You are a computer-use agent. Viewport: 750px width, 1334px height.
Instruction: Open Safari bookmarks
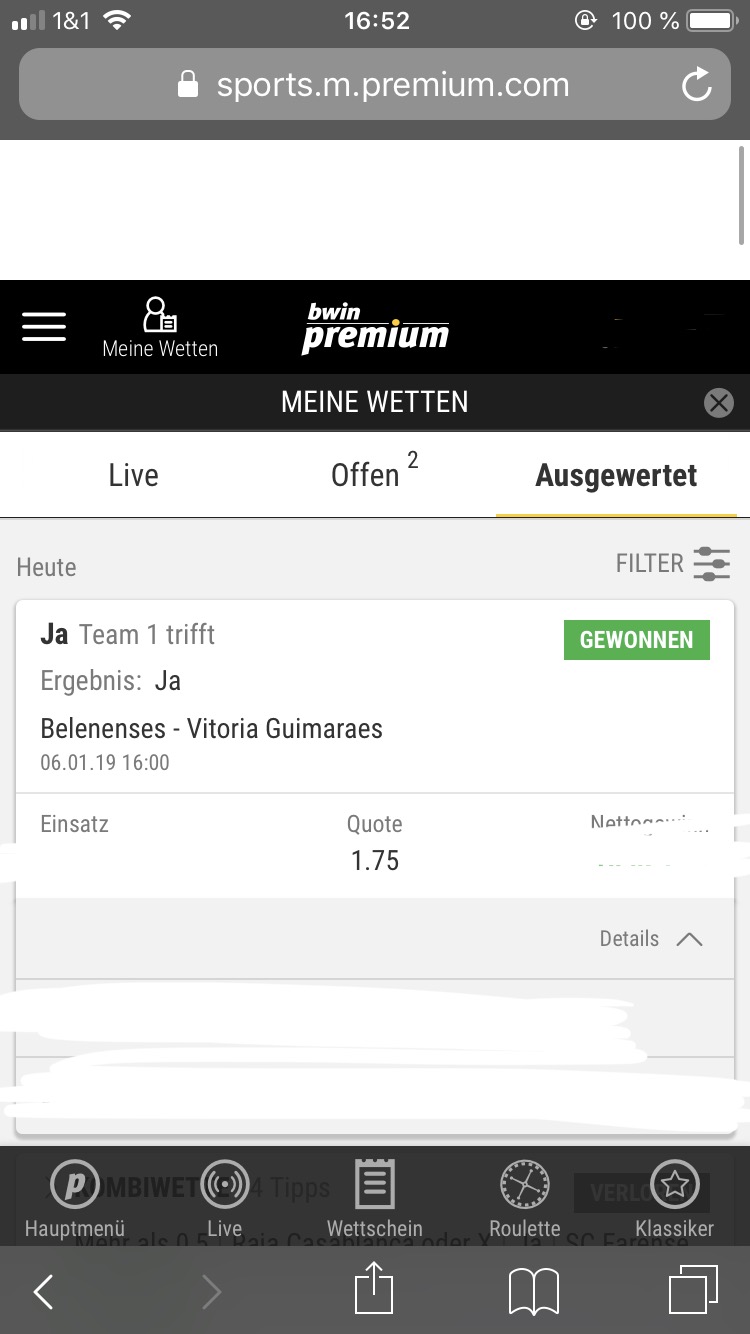click(533, 1292)
